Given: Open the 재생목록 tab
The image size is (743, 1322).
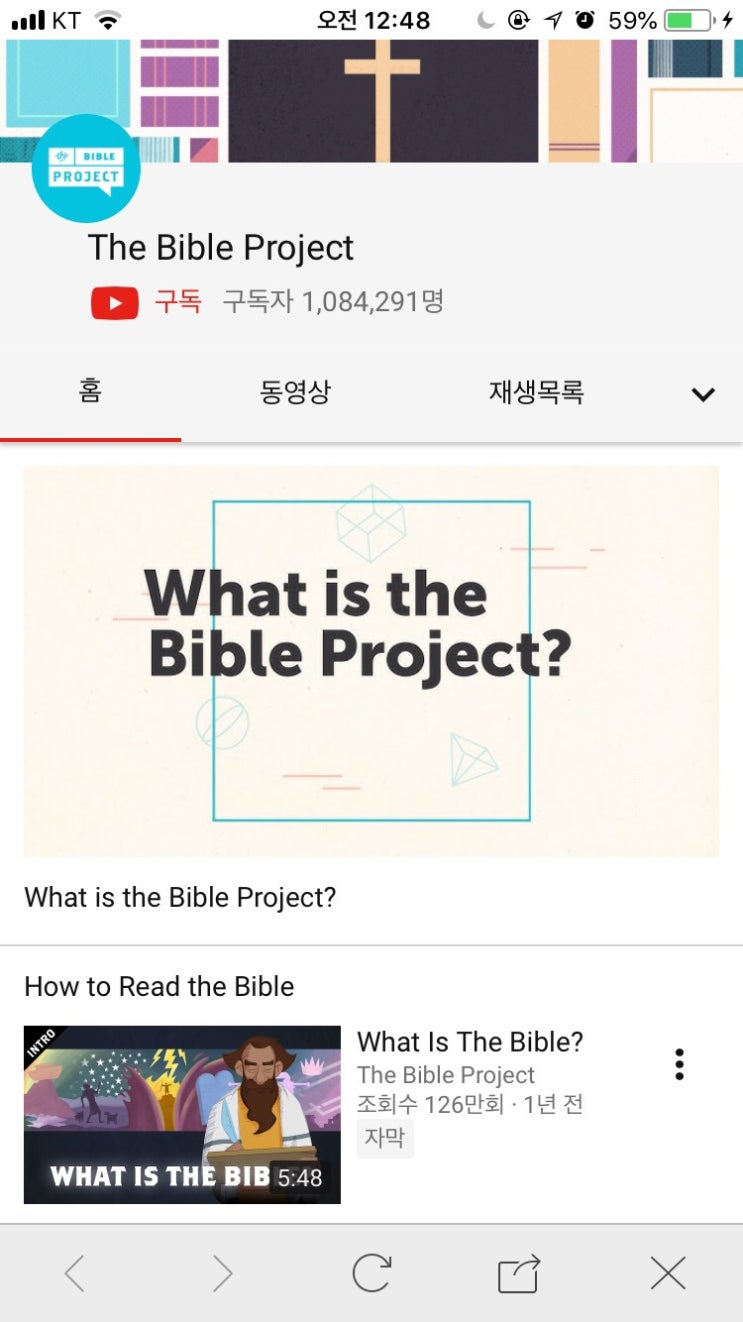Looking at the screenshot, I should click(537, 393).
